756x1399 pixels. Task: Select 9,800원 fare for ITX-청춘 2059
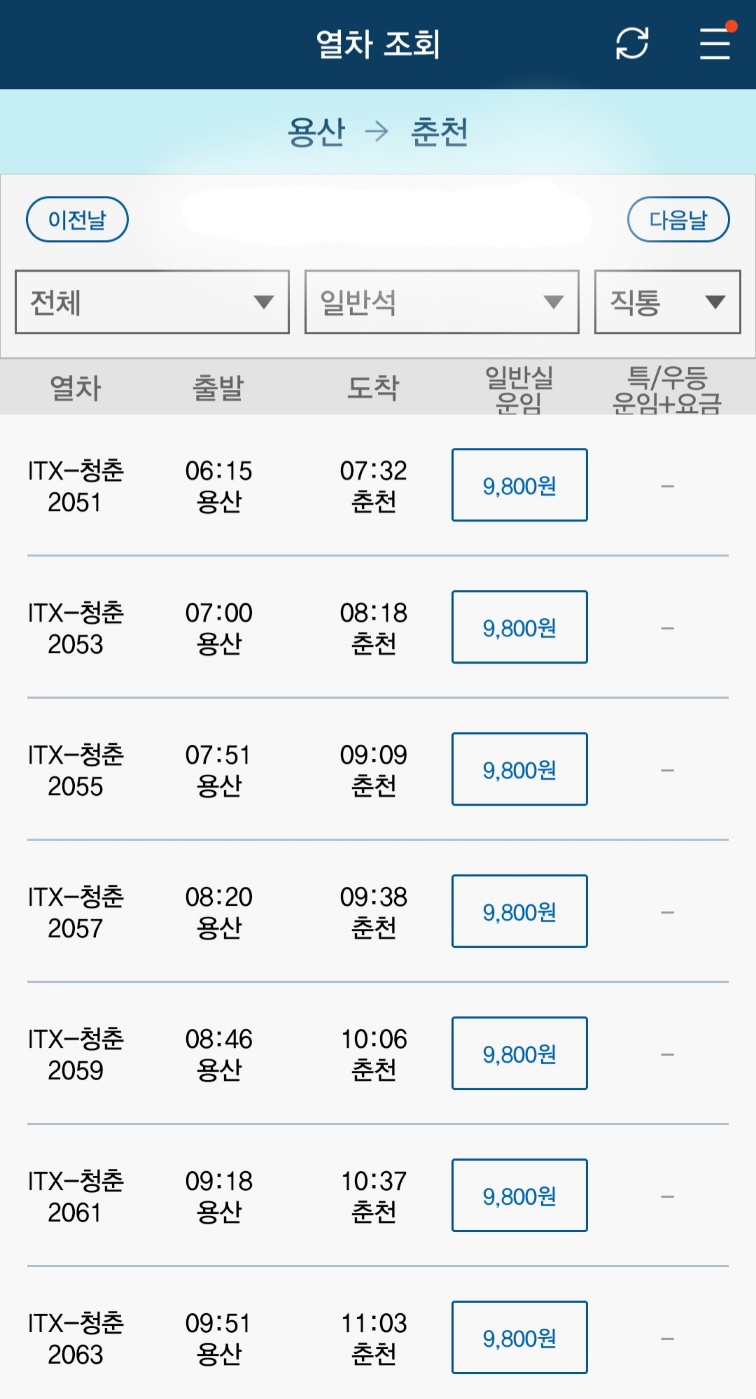pyautogui.click(x=518, y=1053)
